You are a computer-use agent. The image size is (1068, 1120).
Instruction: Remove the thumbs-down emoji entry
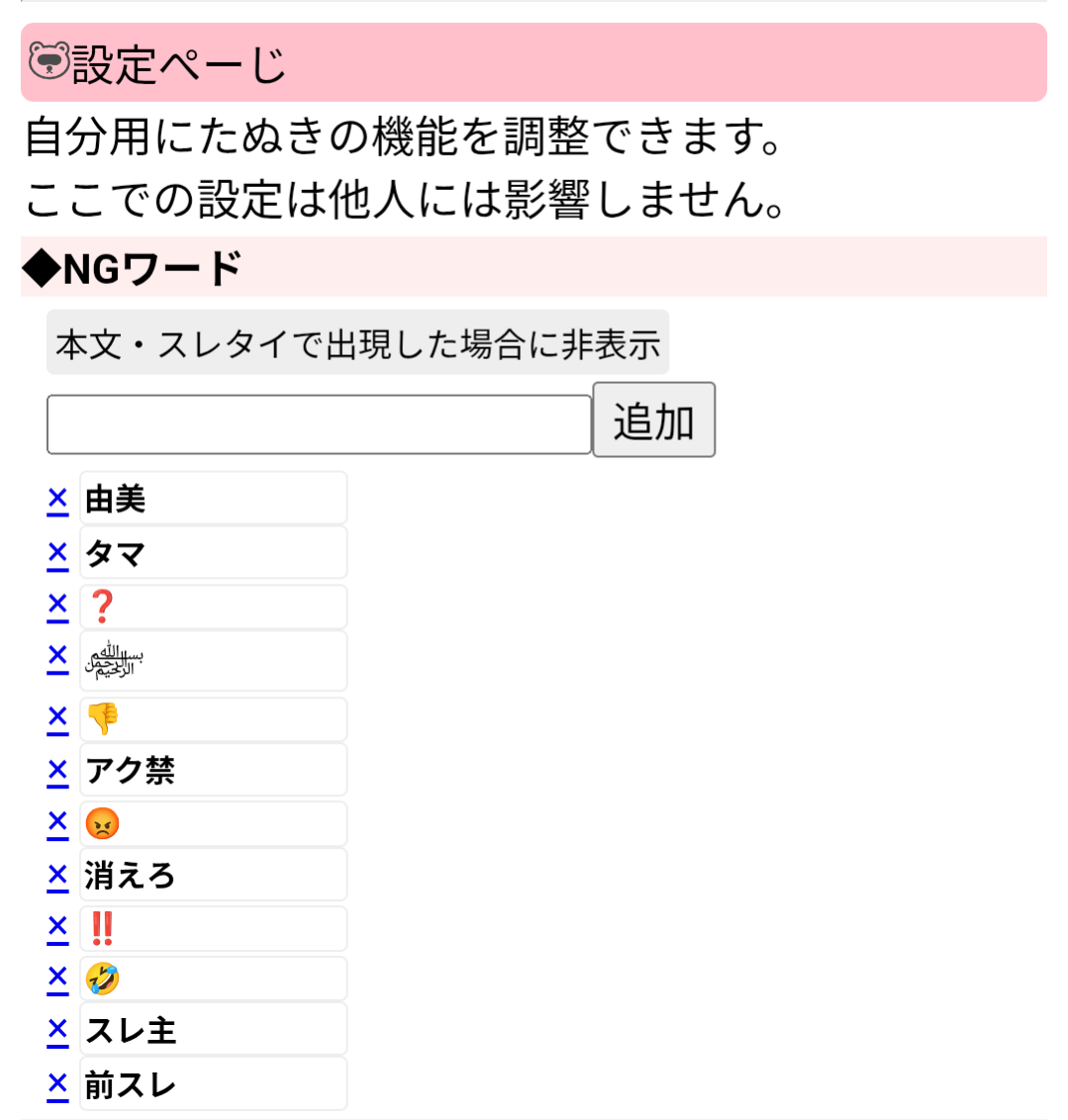pos(57,718)
